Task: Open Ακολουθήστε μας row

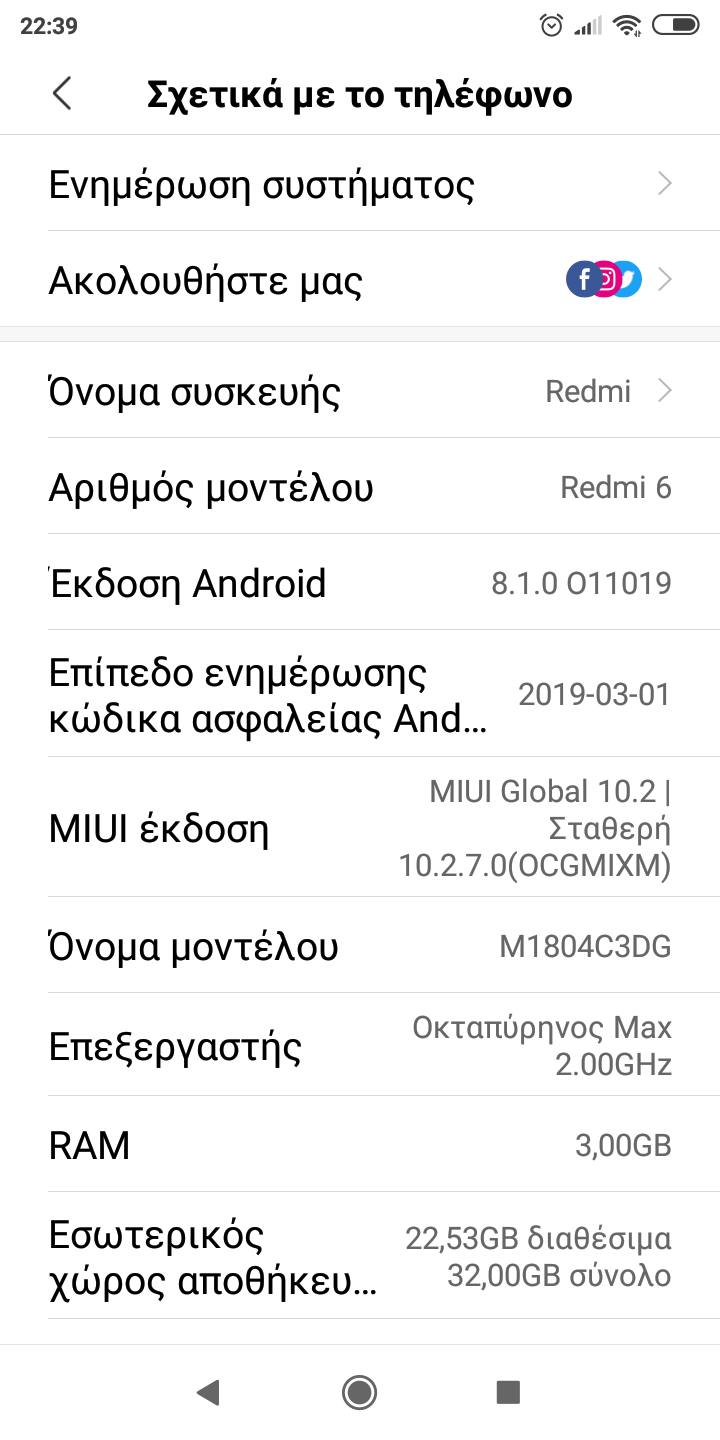Action: click(x=360, y=281)
